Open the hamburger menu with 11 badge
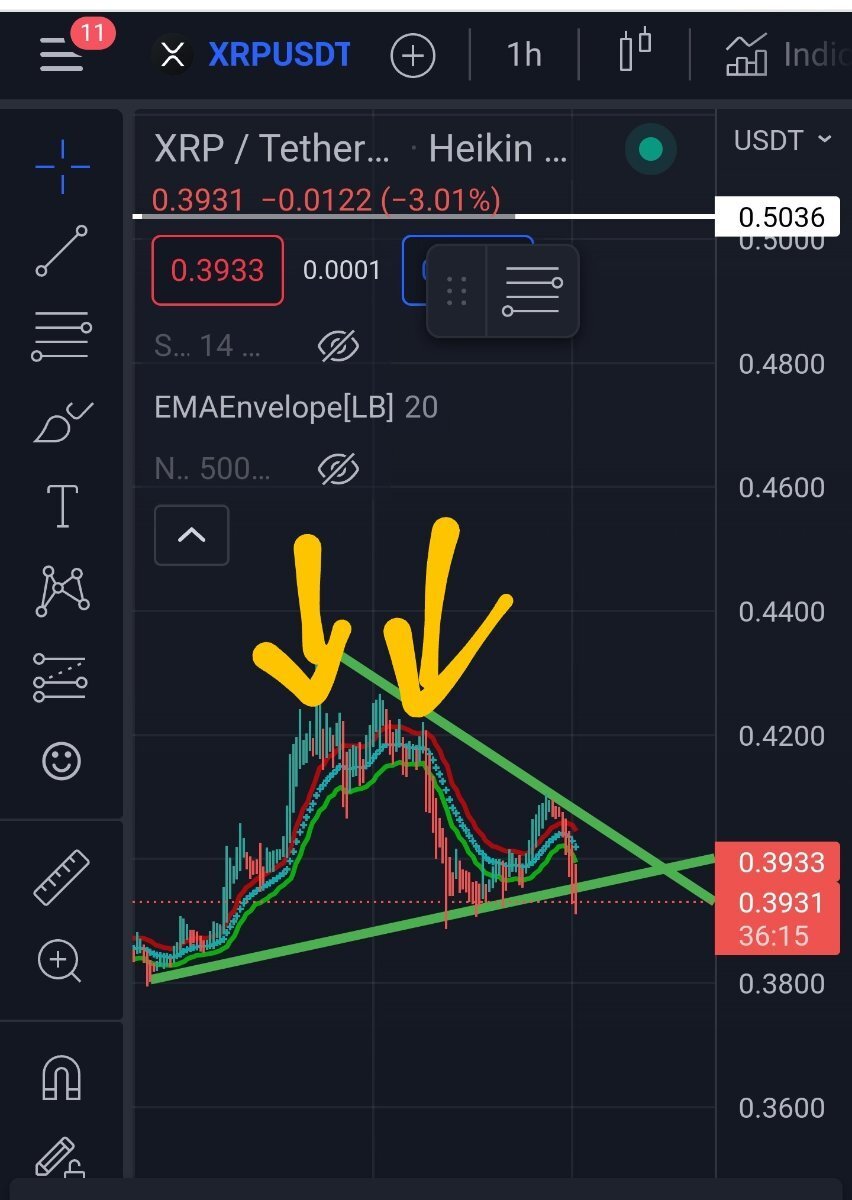The width and height of the screenshot is (852, 1200). click(x=62, y=54)
